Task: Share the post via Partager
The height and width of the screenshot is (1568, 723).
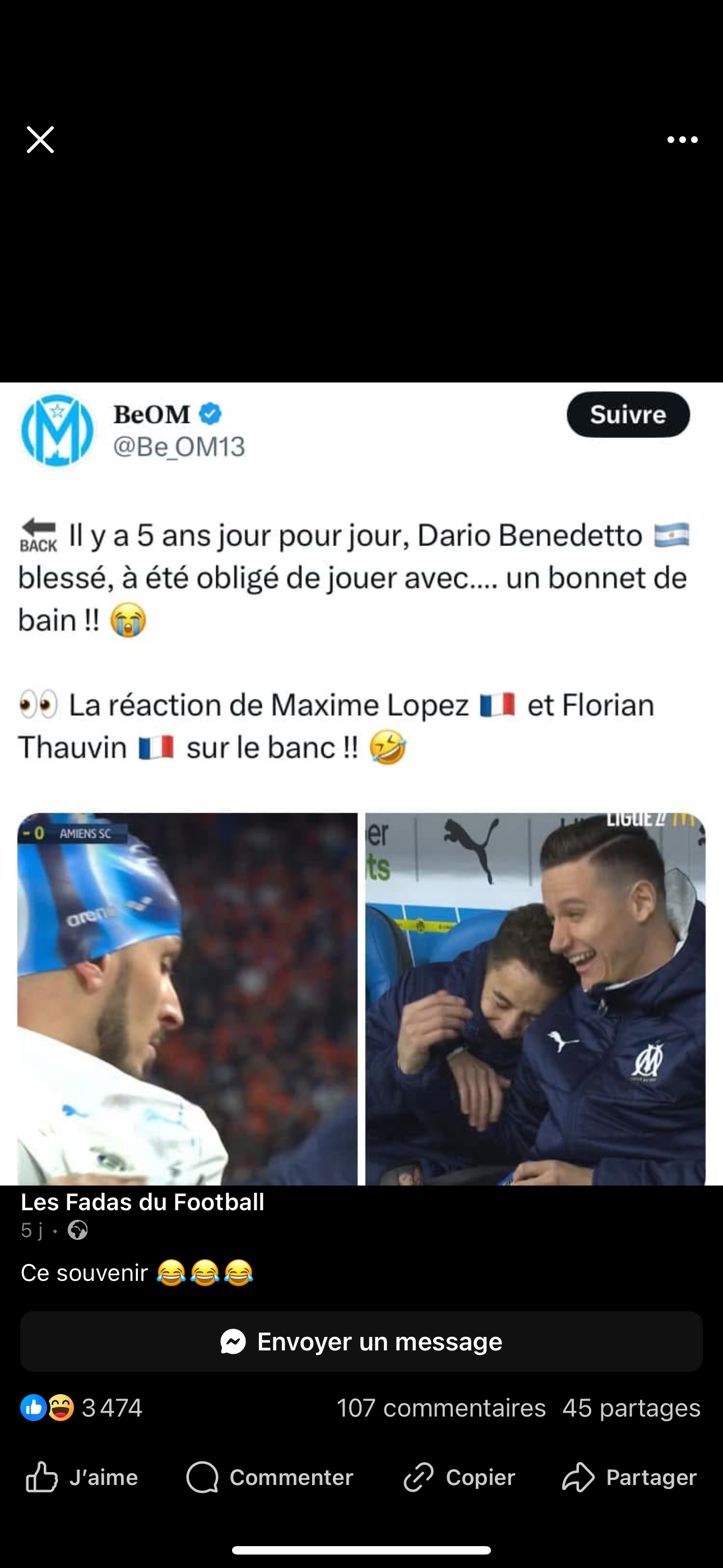Action: point(629,1477)
